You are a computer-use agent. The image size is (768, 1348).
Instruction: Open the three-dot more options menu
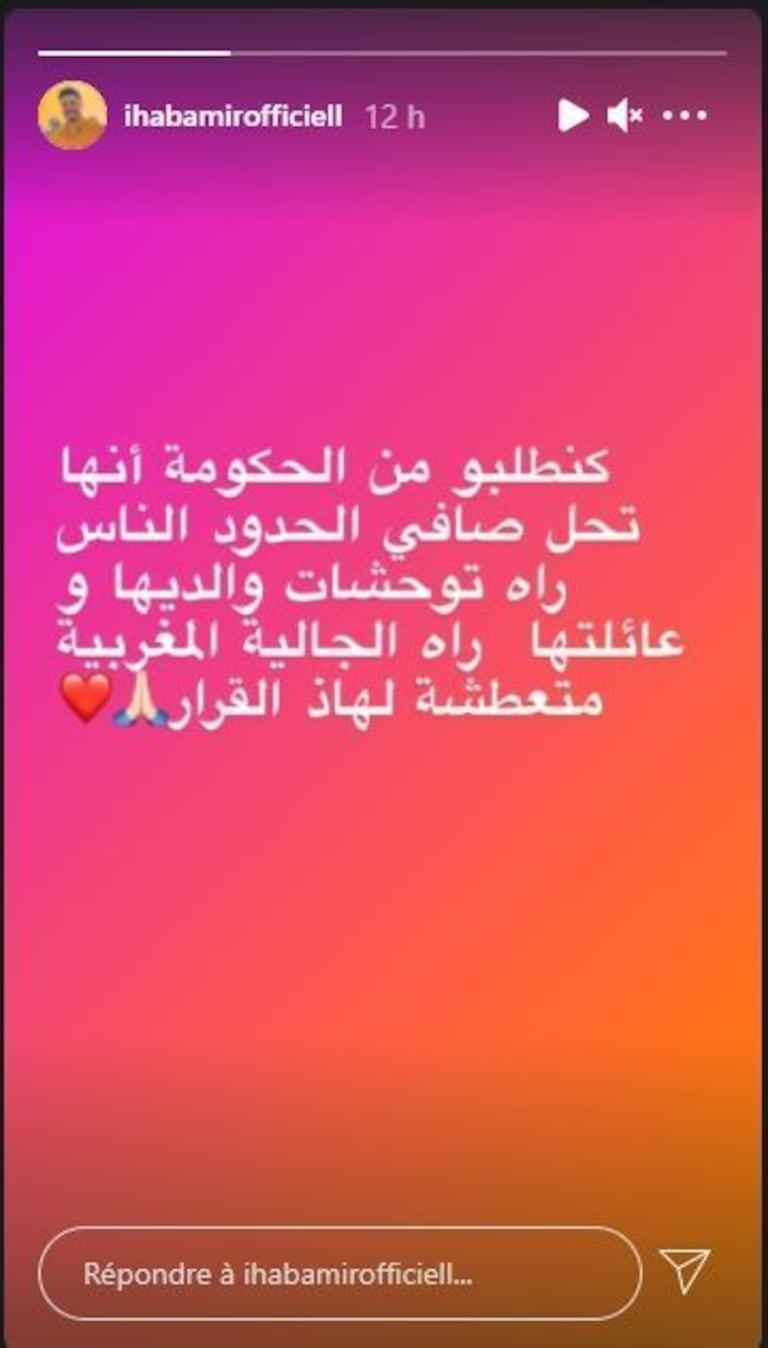685,116
